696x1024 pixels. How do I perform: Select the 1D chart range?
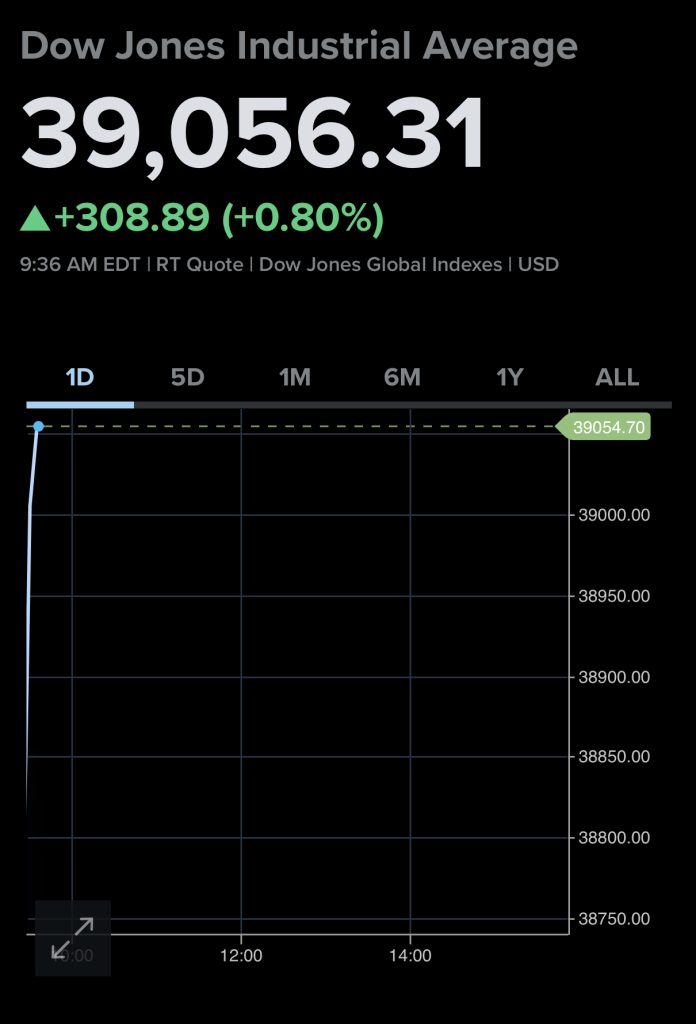coord(80,377)
